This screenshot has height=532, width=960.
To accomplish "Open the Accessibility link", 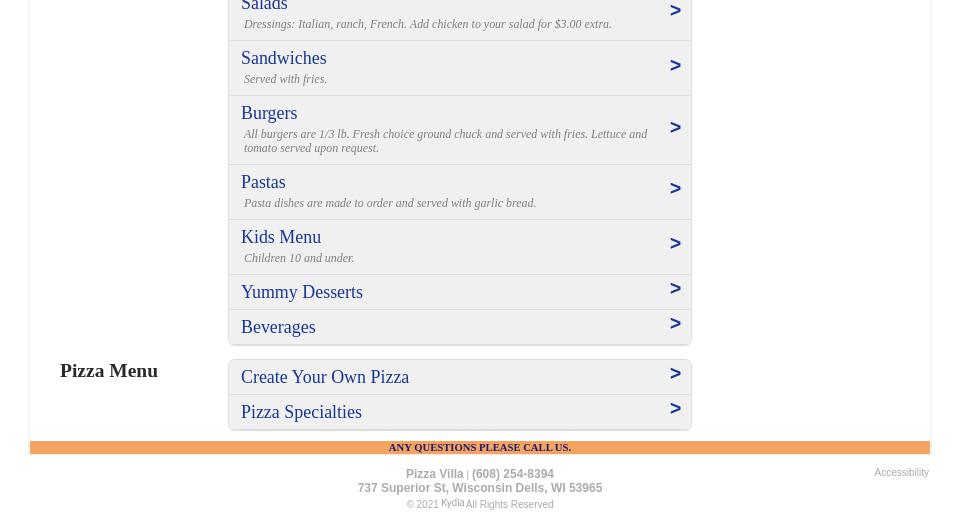I will 901,473.
